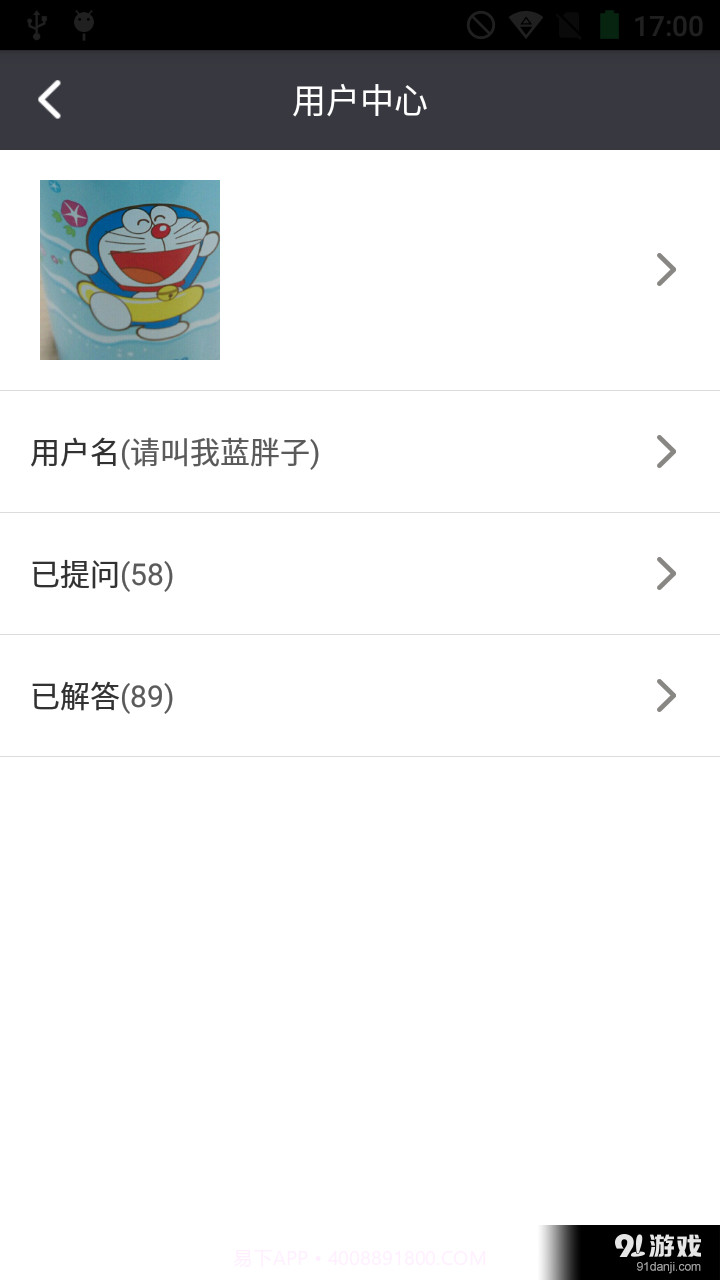The image size is (720, 1280).
Task: Select the 已解答(89) menu row
Action: point(360,696)
